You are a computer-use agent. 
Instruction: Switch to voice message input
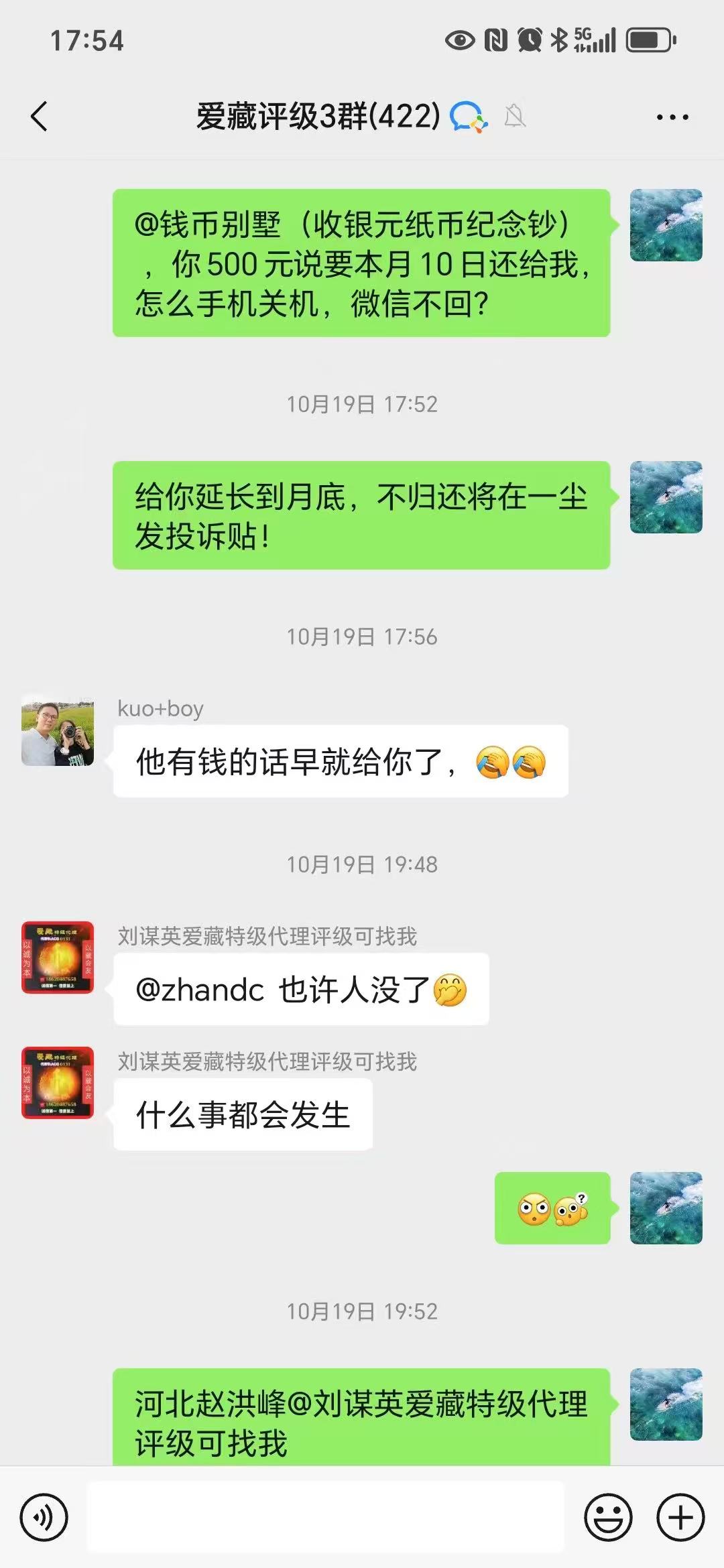point(44,1517)
